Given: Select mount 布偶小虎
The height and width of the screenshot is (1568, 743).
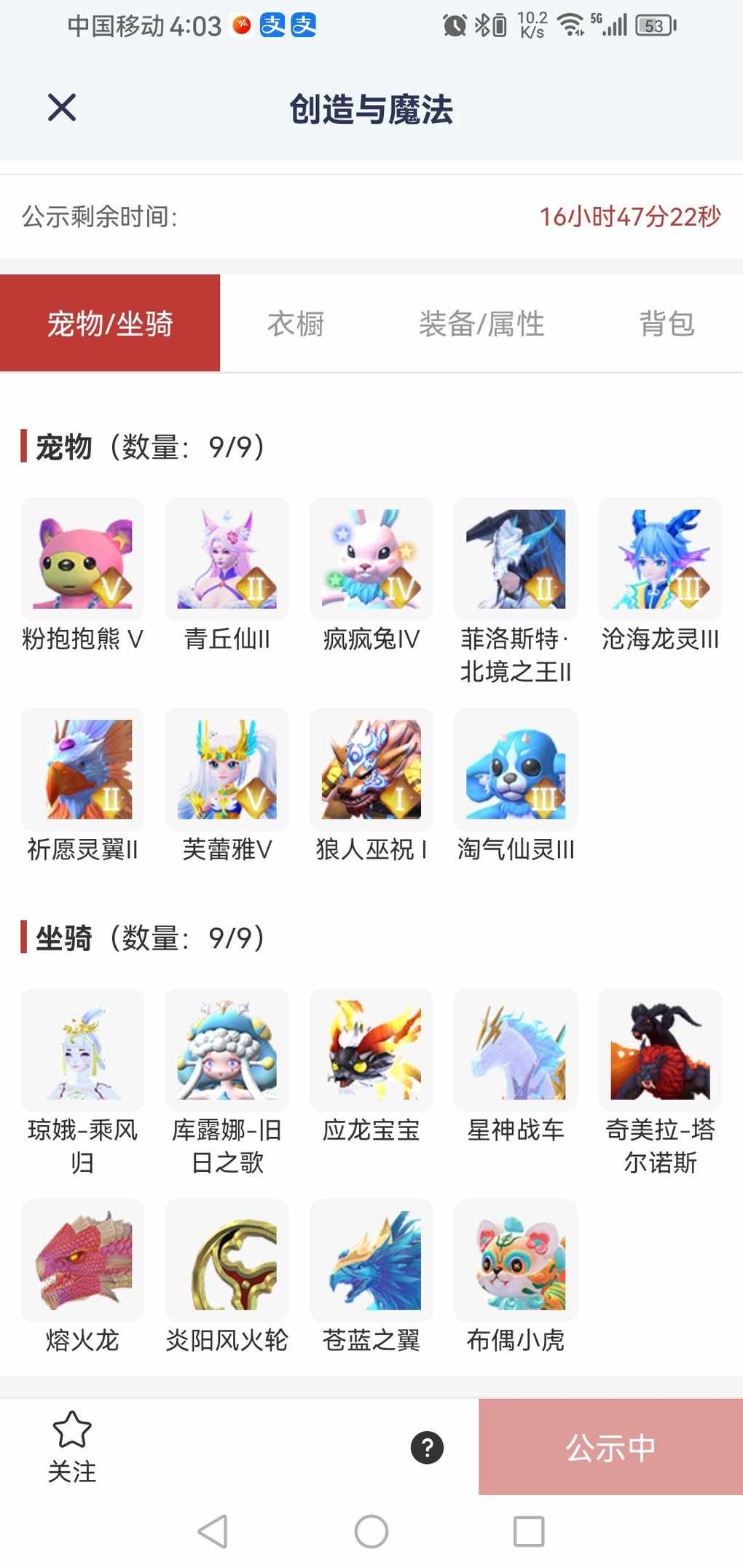Looking at the screenshot, I should [515, 1261].
